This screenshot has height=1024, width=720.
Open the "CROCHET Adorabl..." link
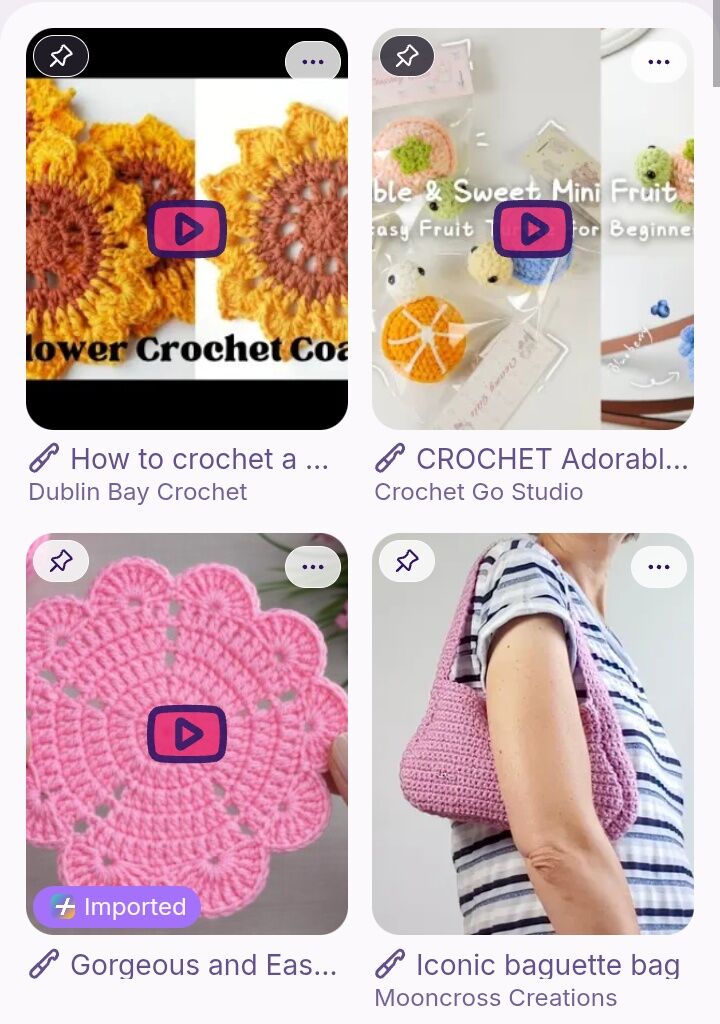[551, 459]
